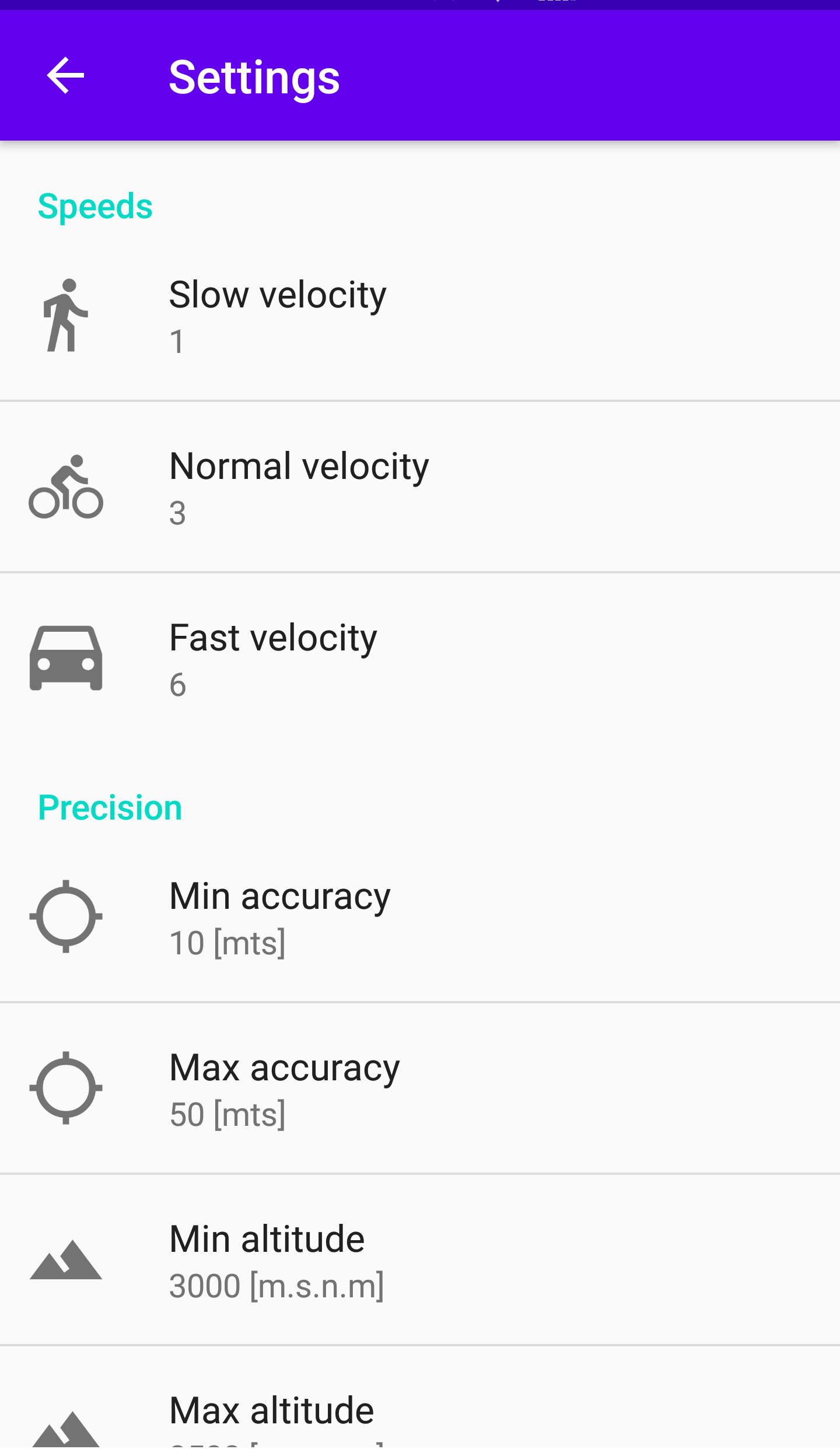Image resolution: width=840 pixels, height=1449 pixels.
Task: Change the Fast velocity setting
Action: 420,659
